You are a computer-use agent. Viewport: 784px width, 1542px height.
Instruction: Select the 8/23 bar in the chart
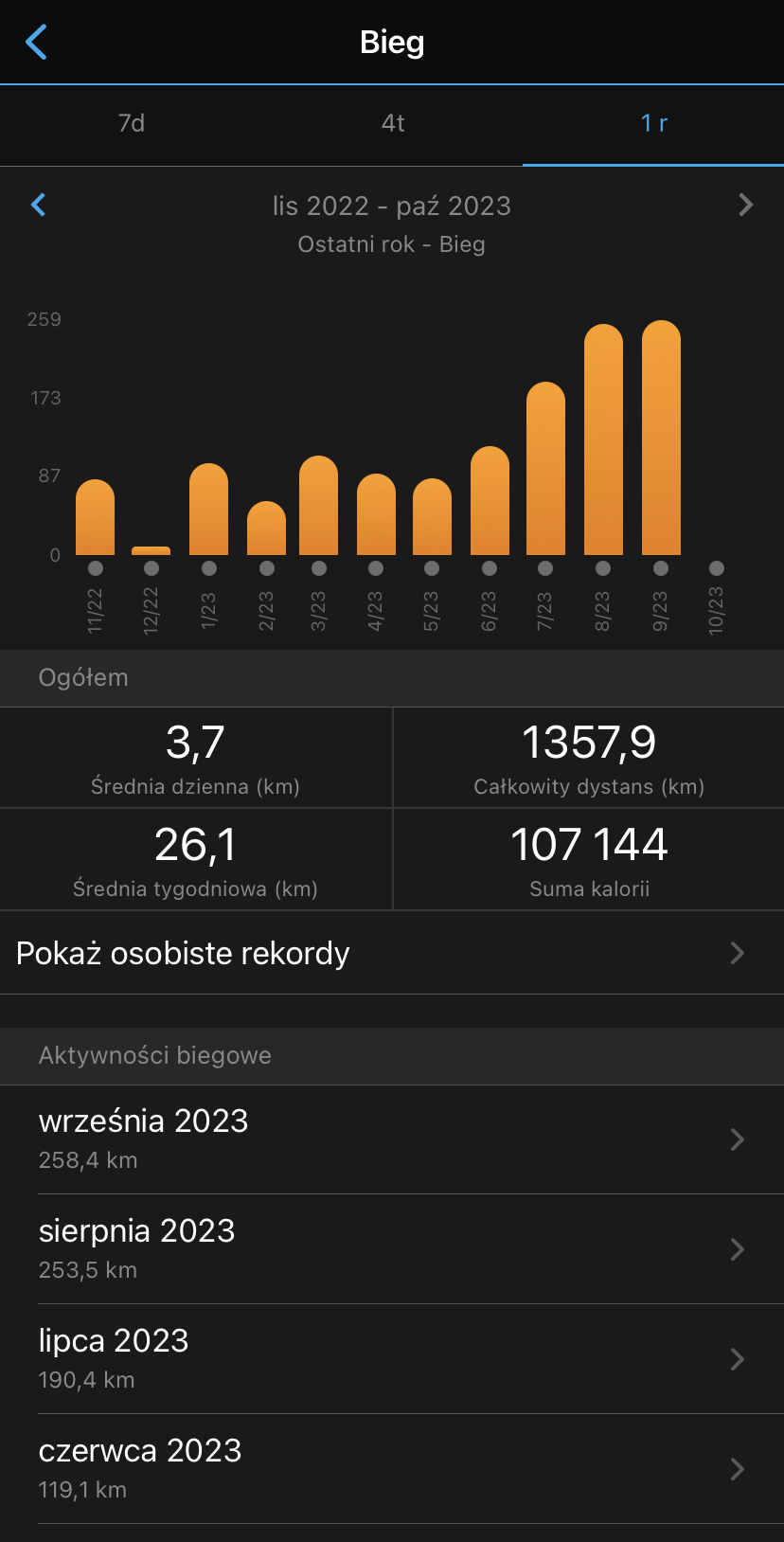click(x=603, y=440)
